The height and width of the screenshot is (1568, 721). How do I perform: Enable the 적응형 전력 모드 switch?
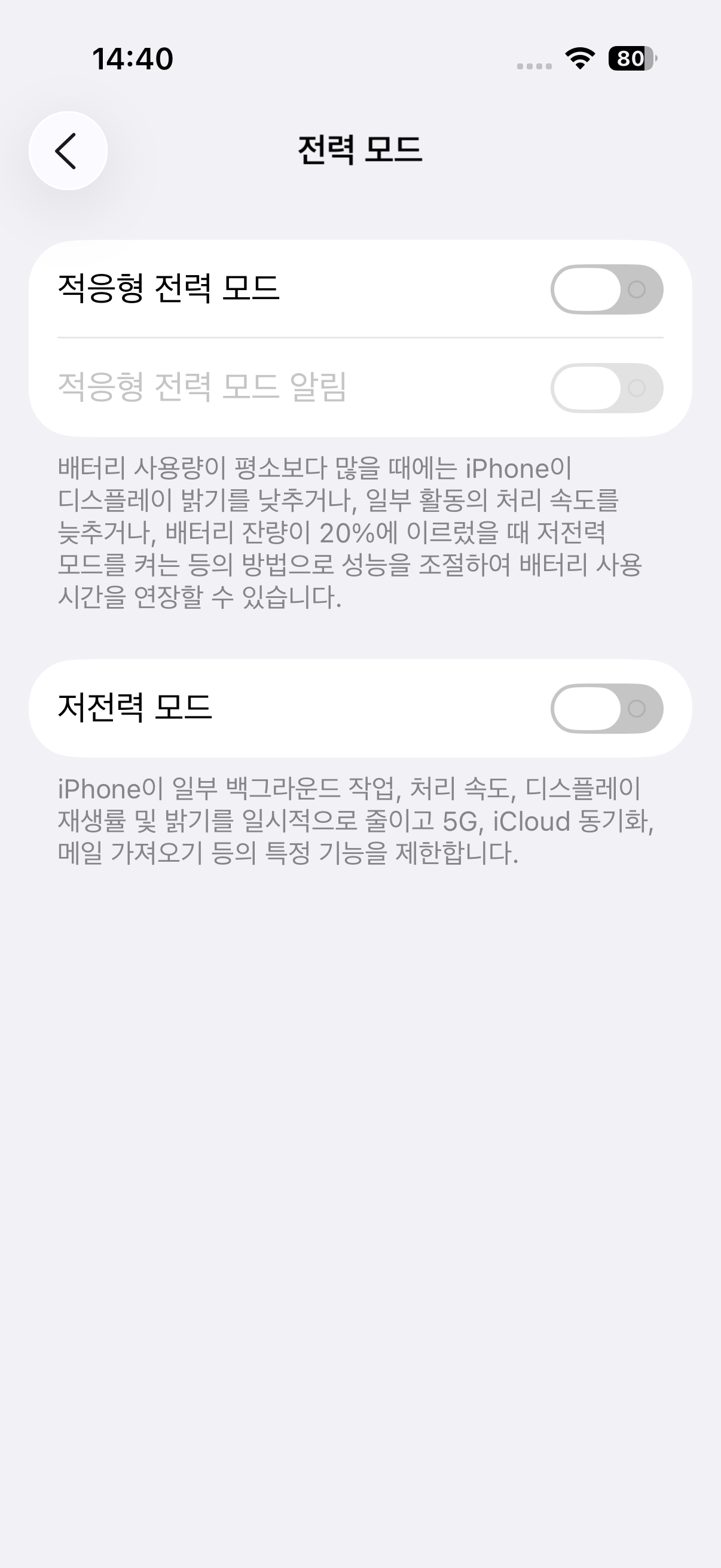click(x=606, y=289)
